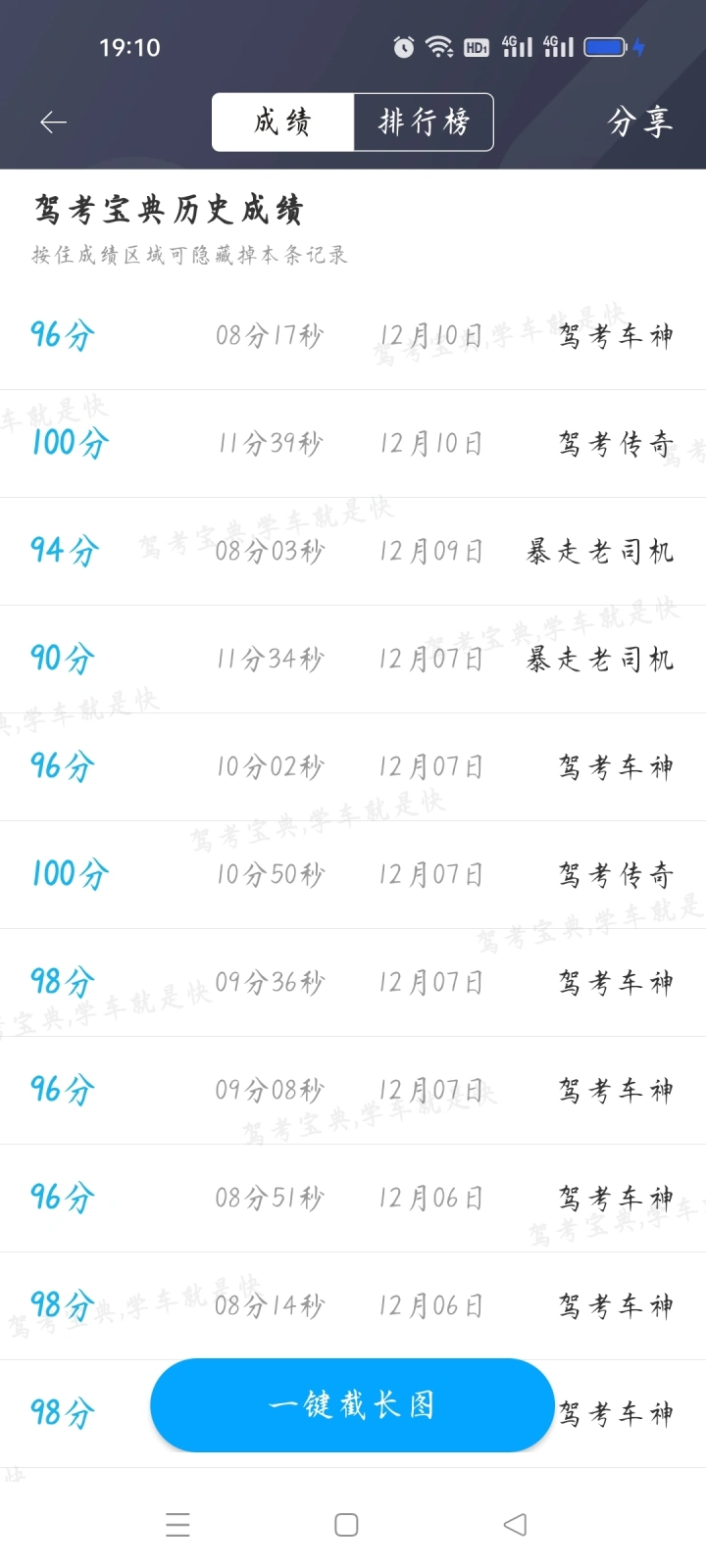Tap the 100分 record with 10分50秒

tap(353, 875)
